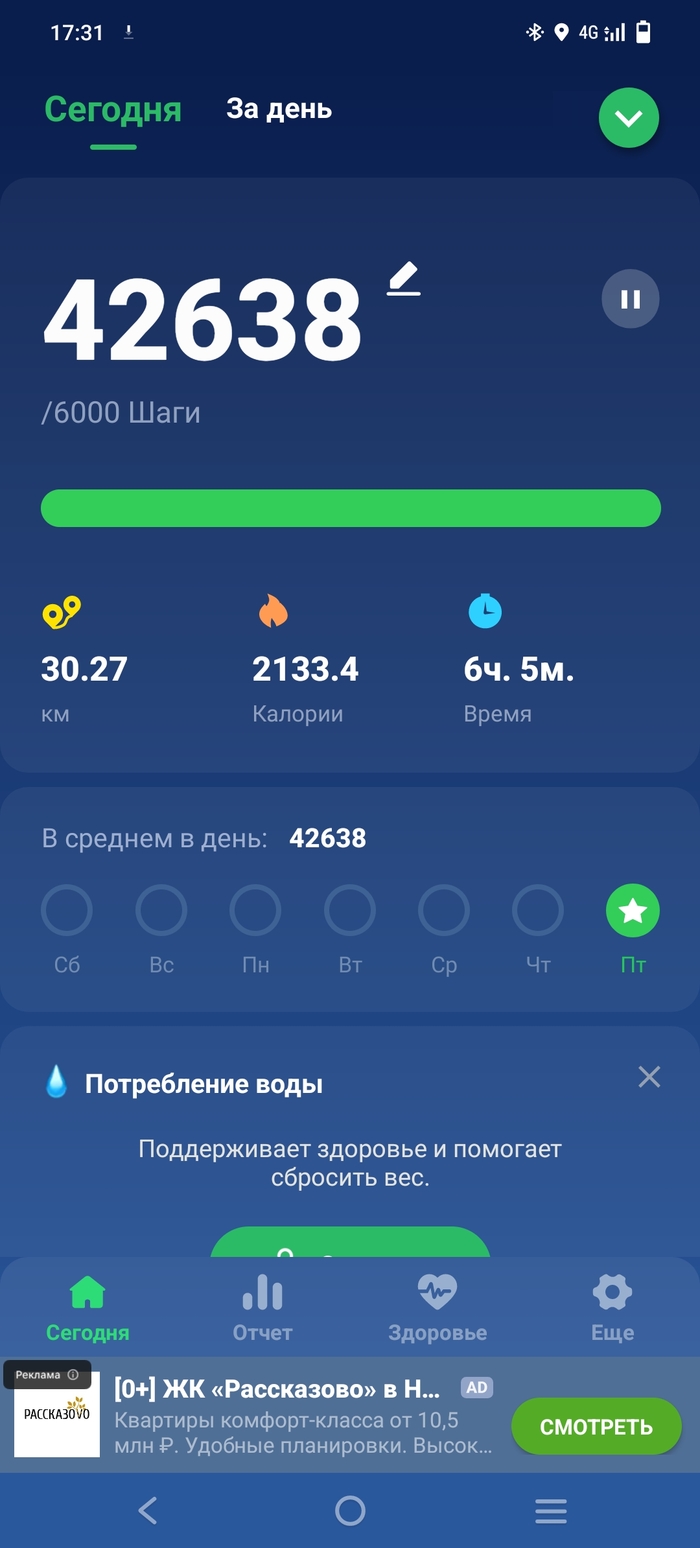Choose the «Ср» day circle

(x=444, y=911)
